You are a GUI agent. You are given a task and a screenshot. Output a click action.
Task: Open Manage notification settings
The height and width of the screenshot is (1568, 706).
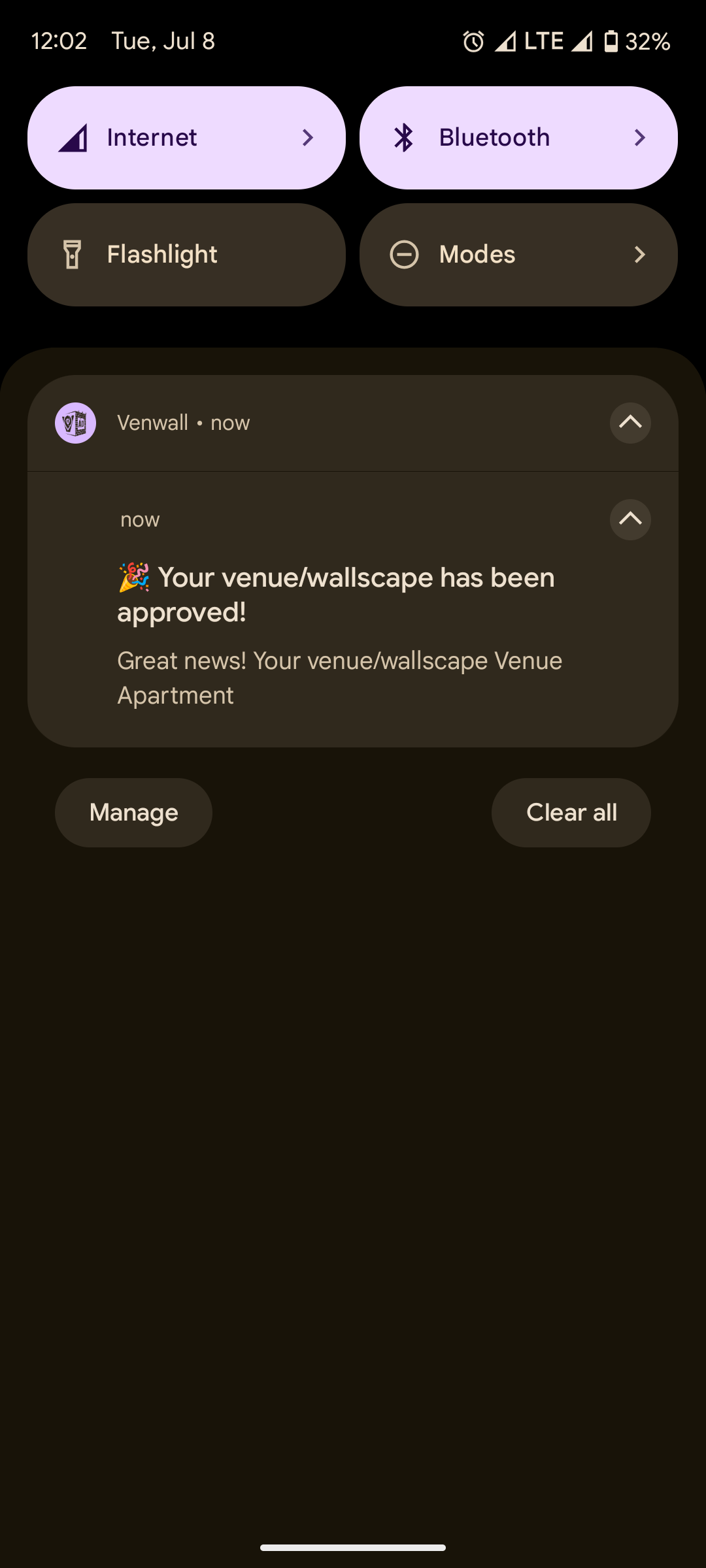coord(133,813)
